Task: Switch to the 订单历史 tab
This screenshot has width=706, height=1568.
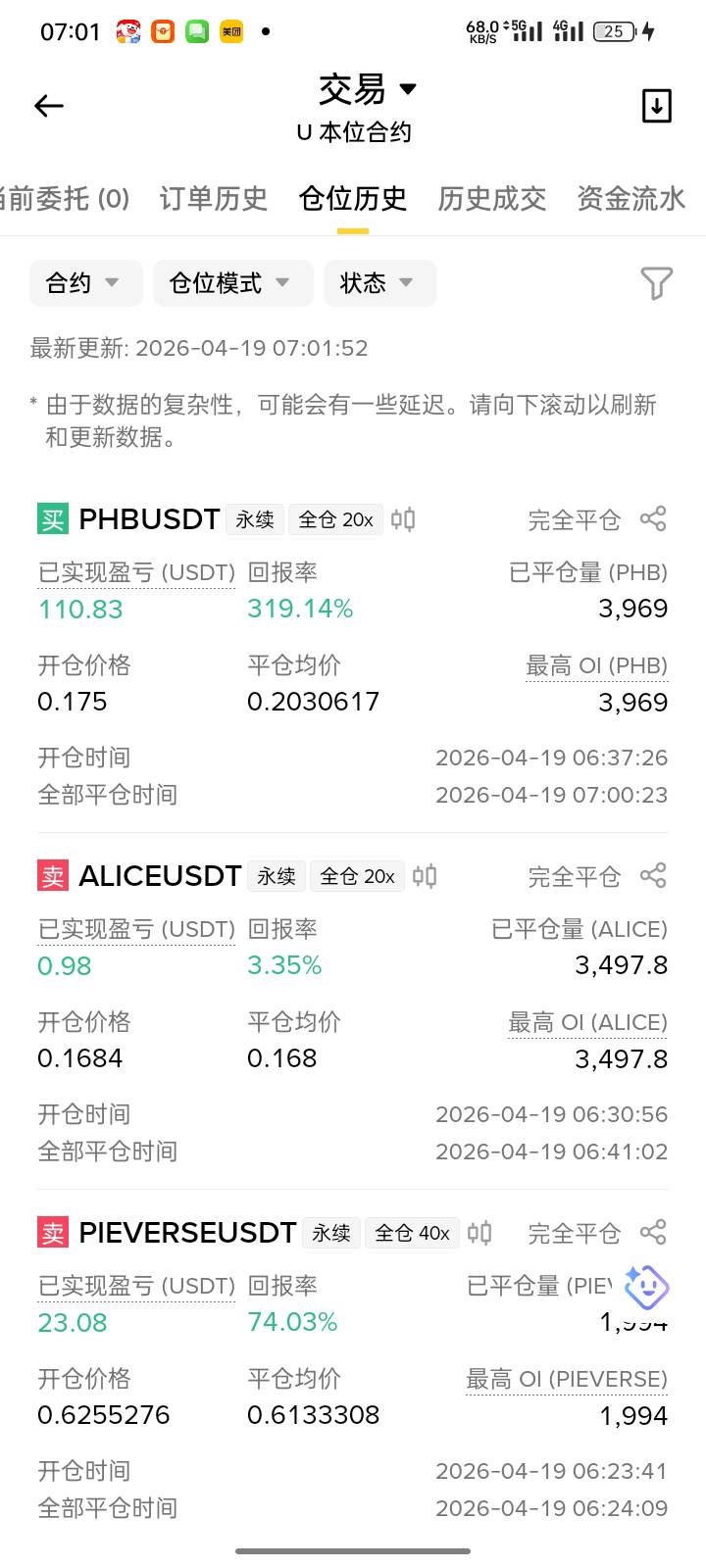Action: tap(213, 199)
